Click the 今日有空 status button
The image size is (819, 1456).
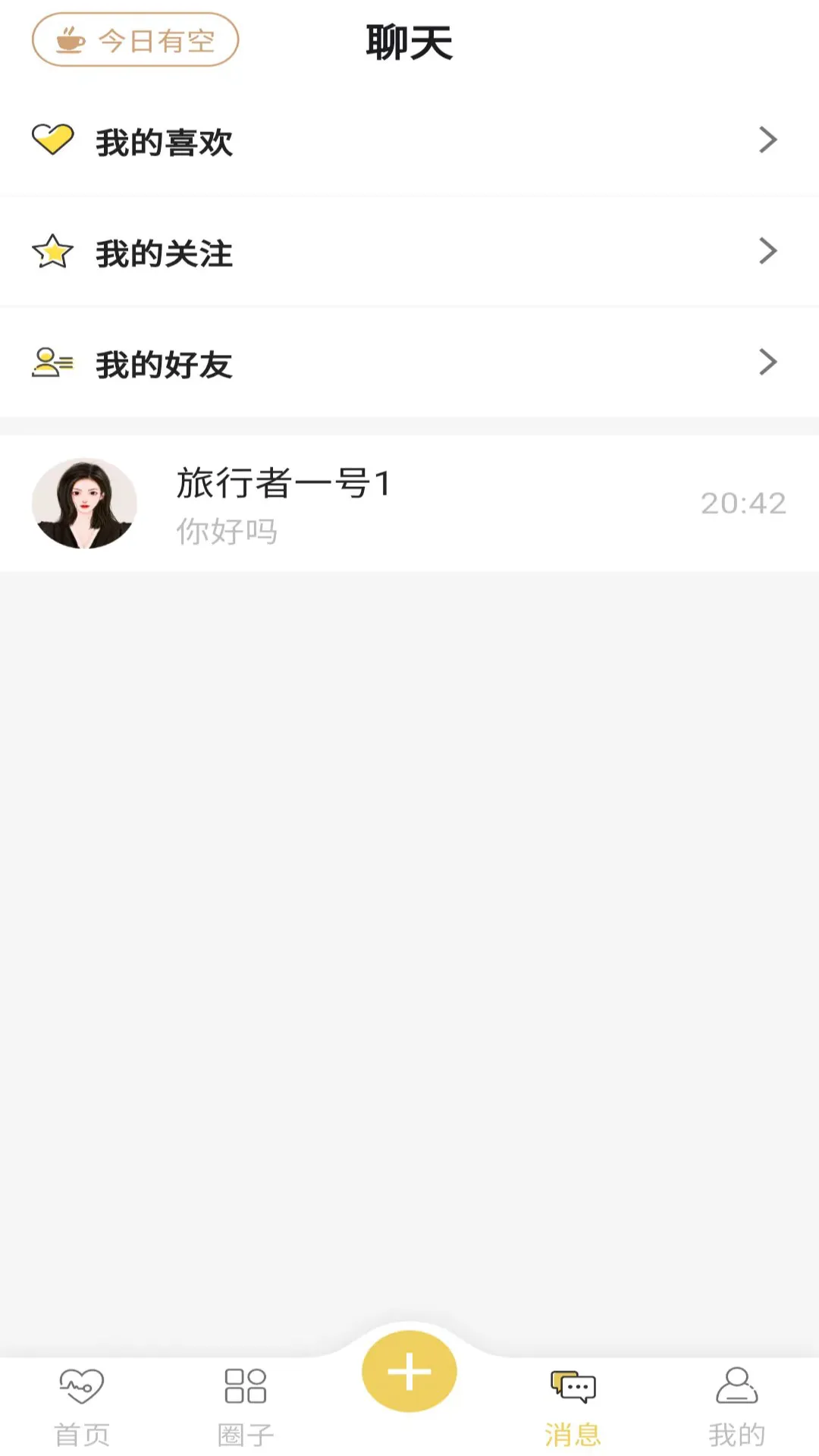136,39
